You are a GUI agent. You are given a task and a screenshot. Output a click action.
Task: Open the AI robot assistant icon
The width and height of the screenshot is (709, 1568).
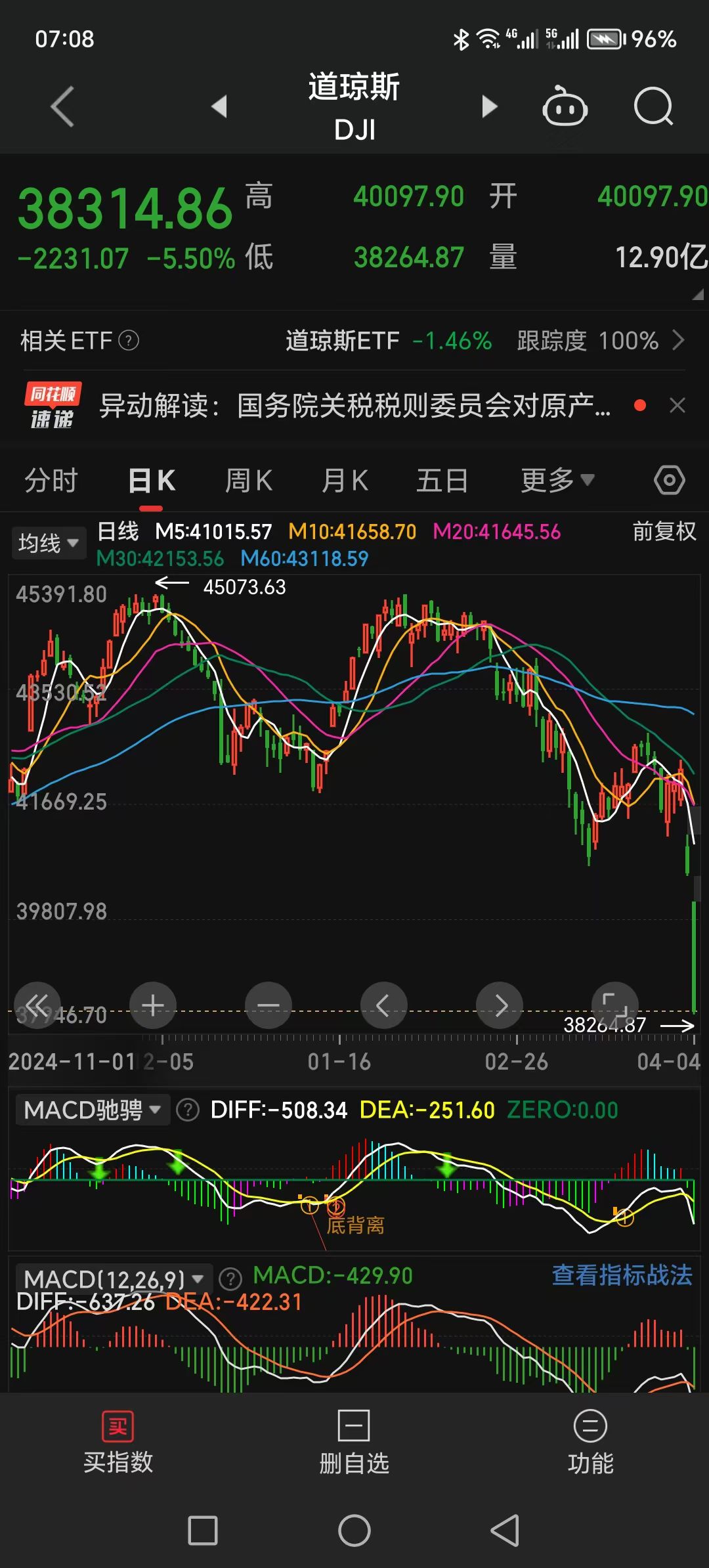point(565,107)
